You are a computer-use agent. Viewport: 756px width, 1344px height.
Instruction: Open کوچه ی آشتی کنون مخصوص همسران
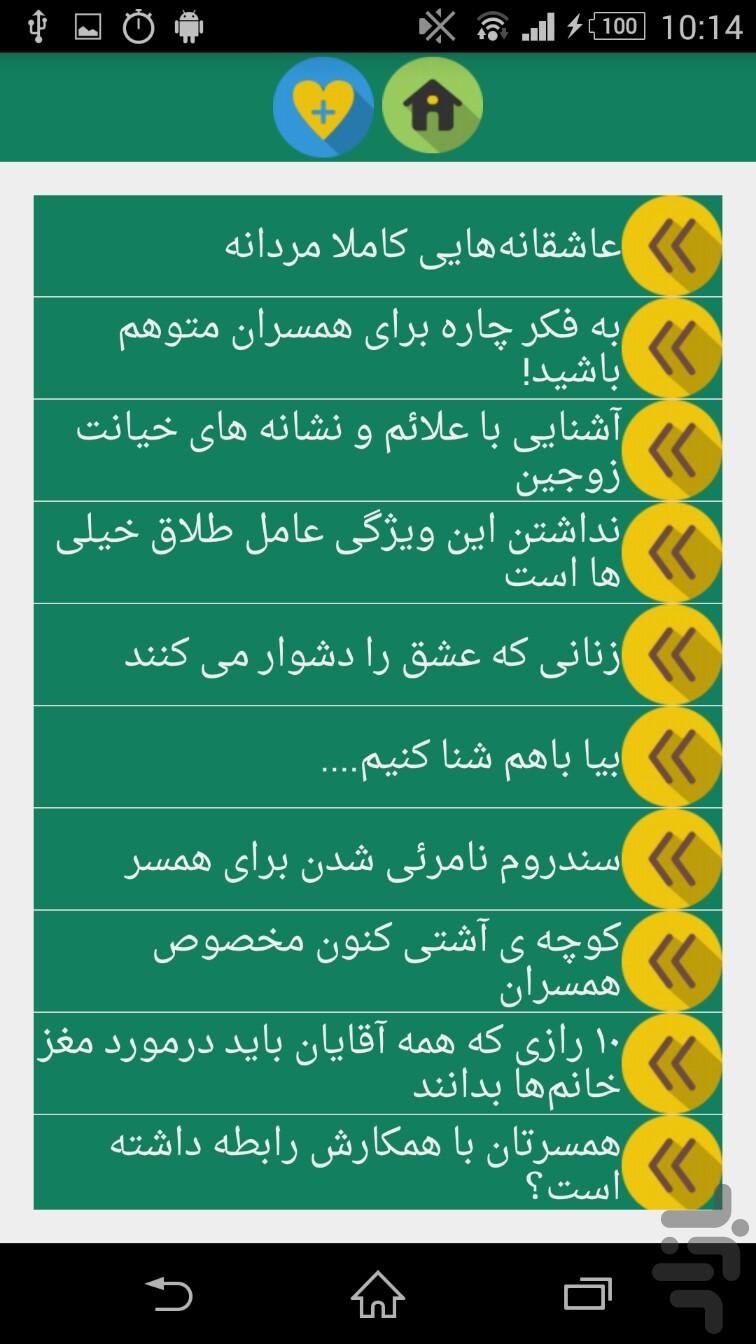378,960
